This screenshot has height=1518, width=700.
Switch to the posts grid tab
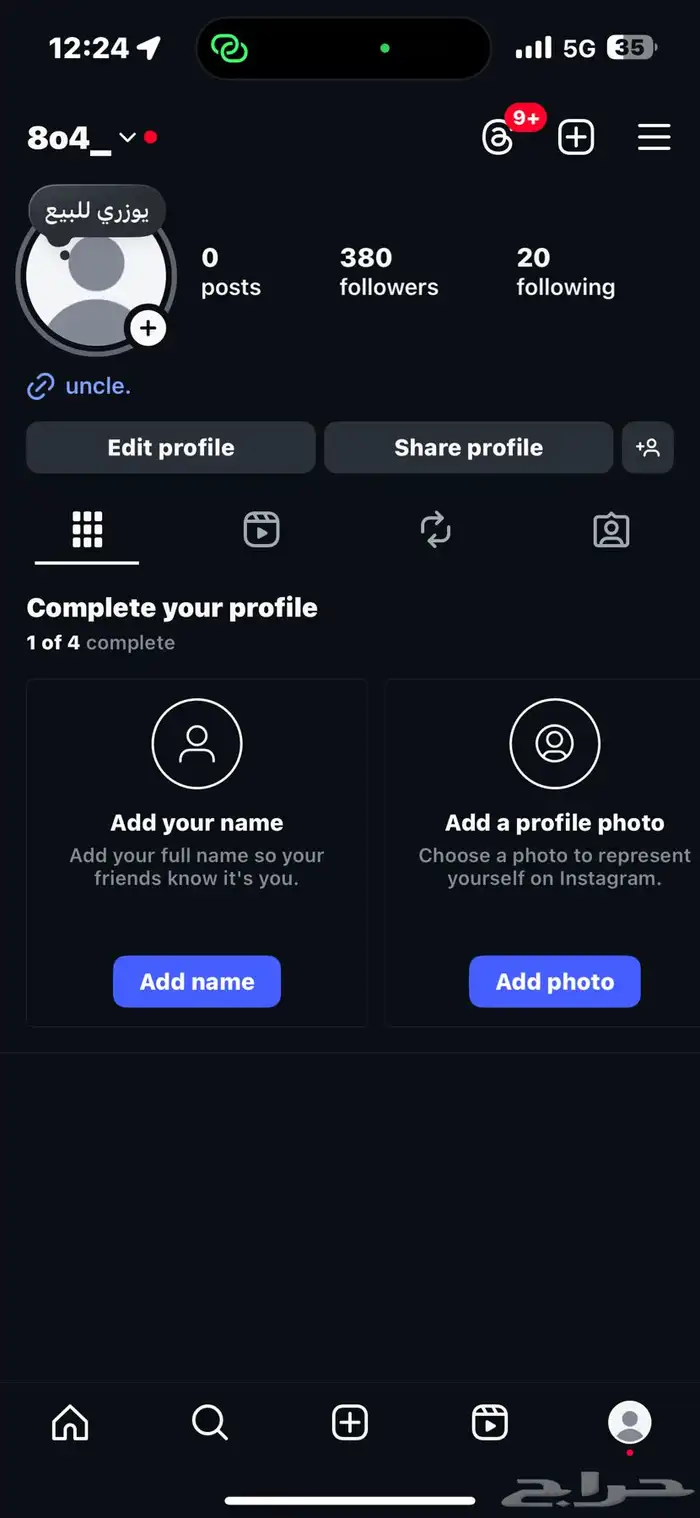[87, 529]
